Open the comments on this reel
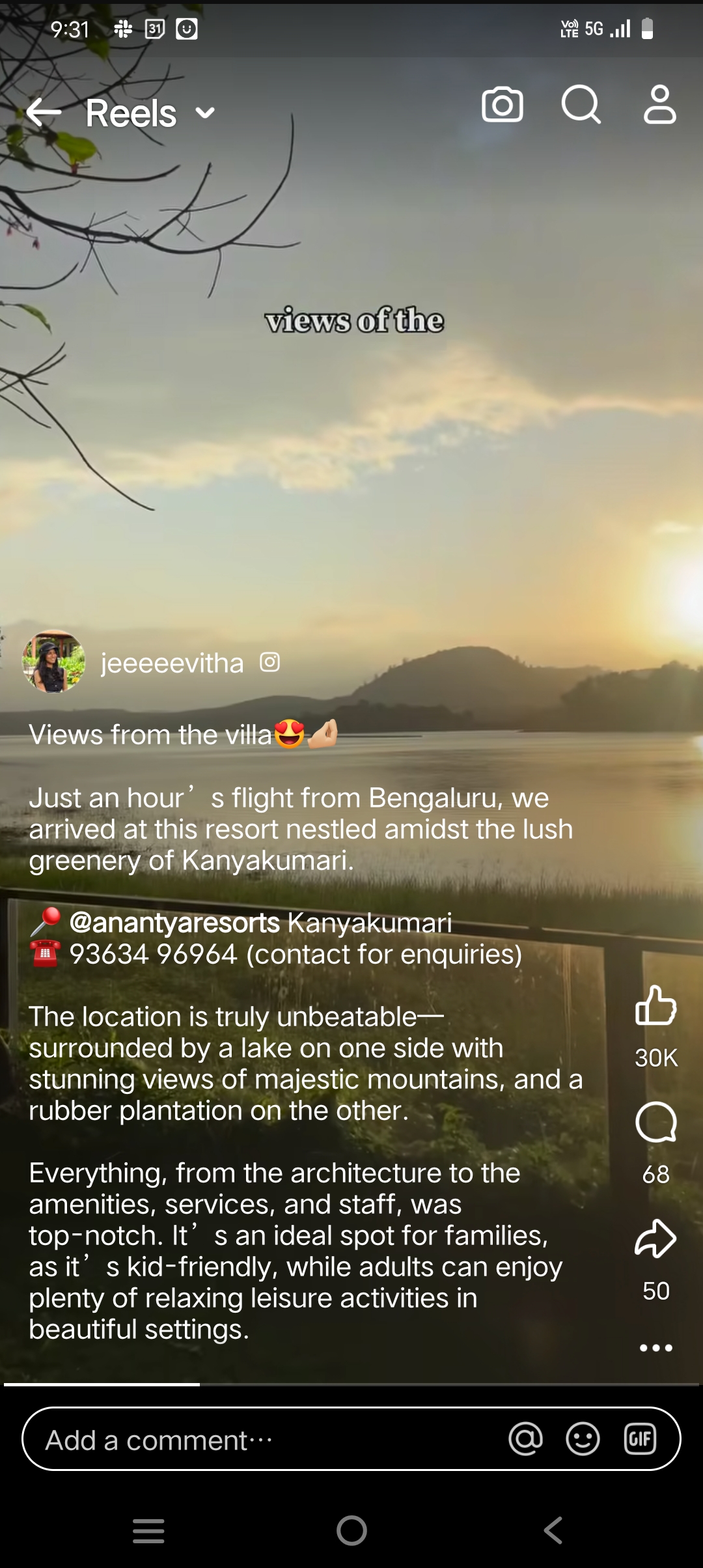The image size is (703, 1568). click(x=655, y=1122)
